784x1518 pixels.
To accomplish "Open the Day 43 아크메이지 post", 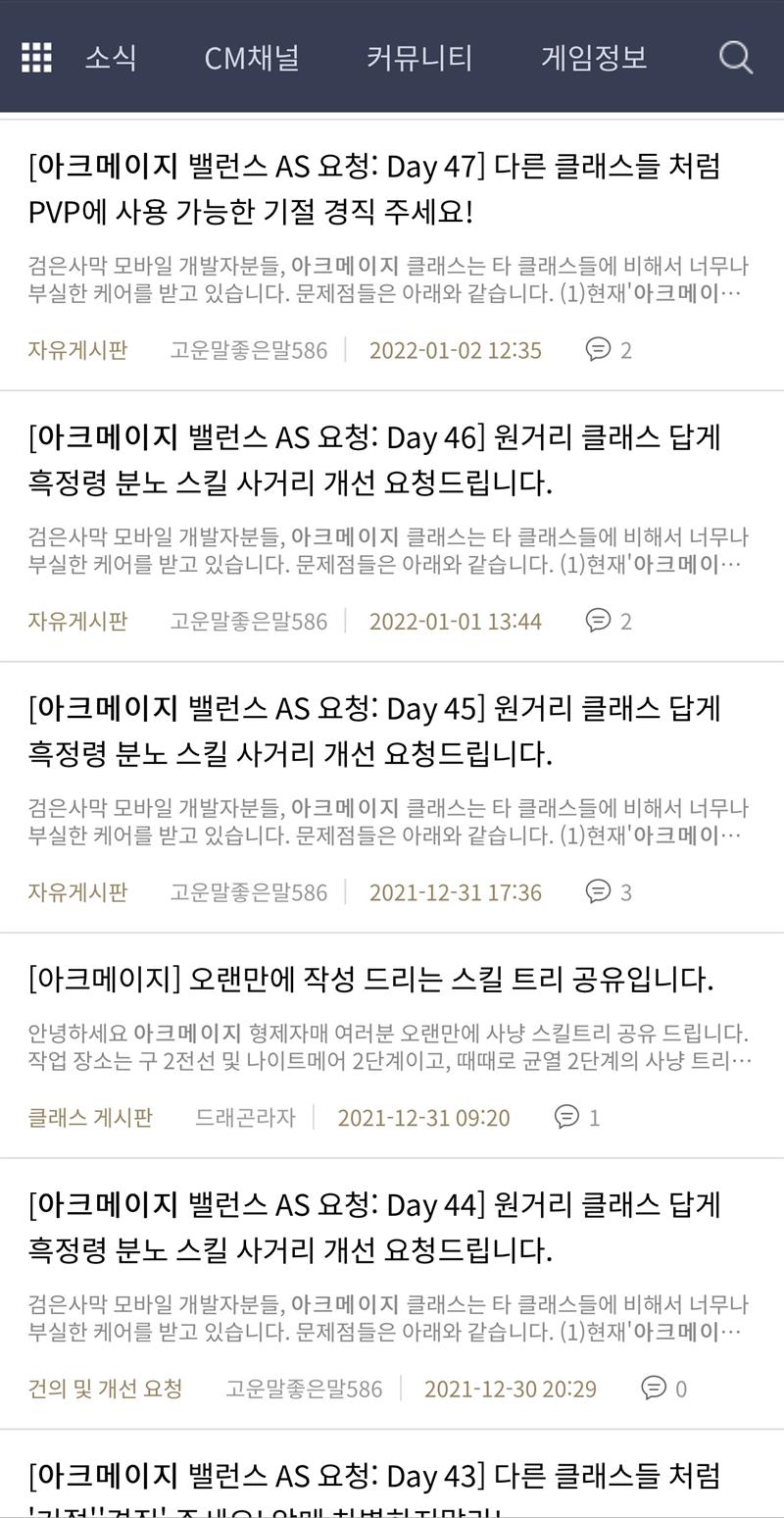I will [374, 1476].
